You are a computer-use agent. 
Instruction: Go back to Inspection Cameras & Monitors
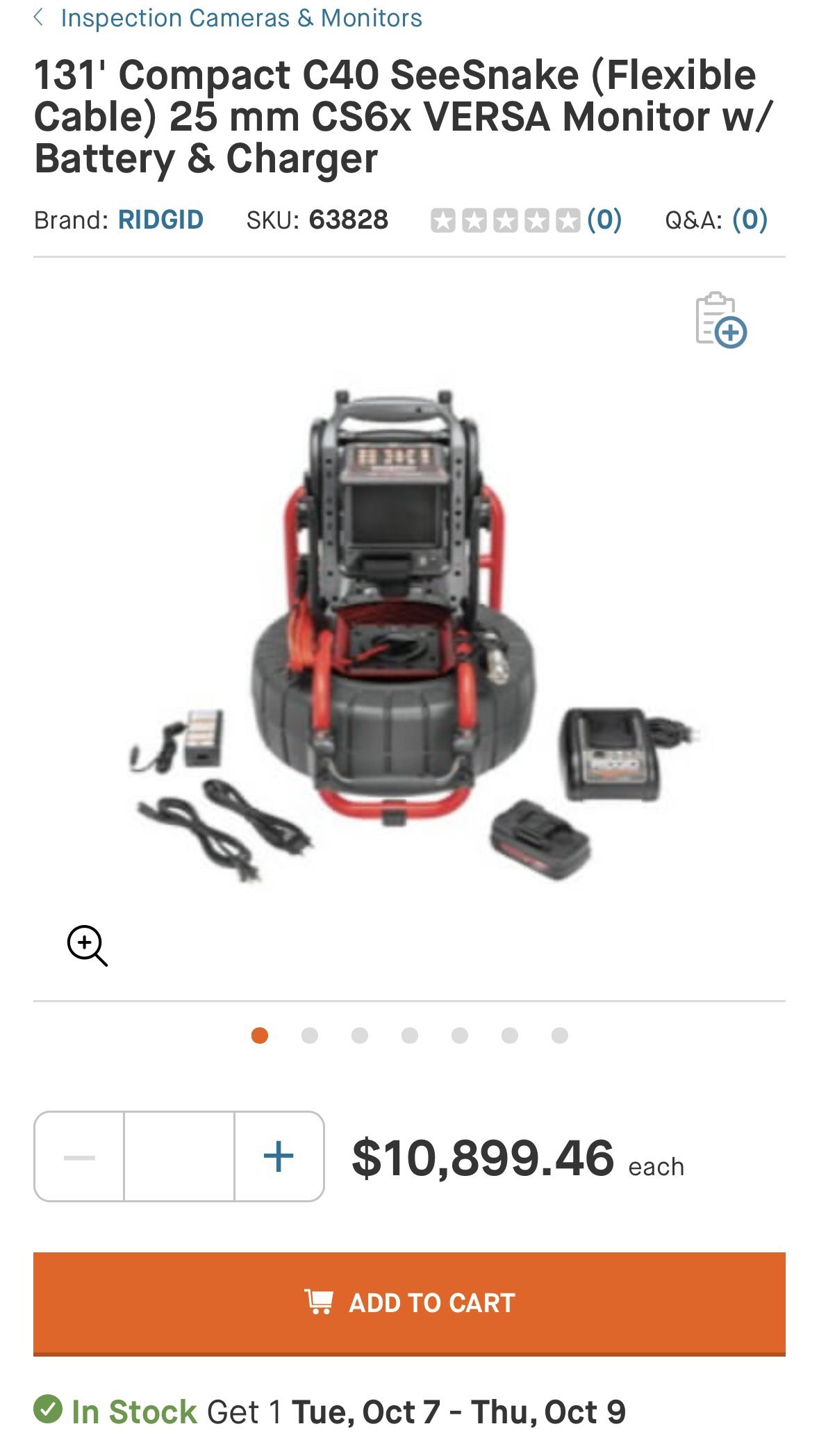pos(228,18)
